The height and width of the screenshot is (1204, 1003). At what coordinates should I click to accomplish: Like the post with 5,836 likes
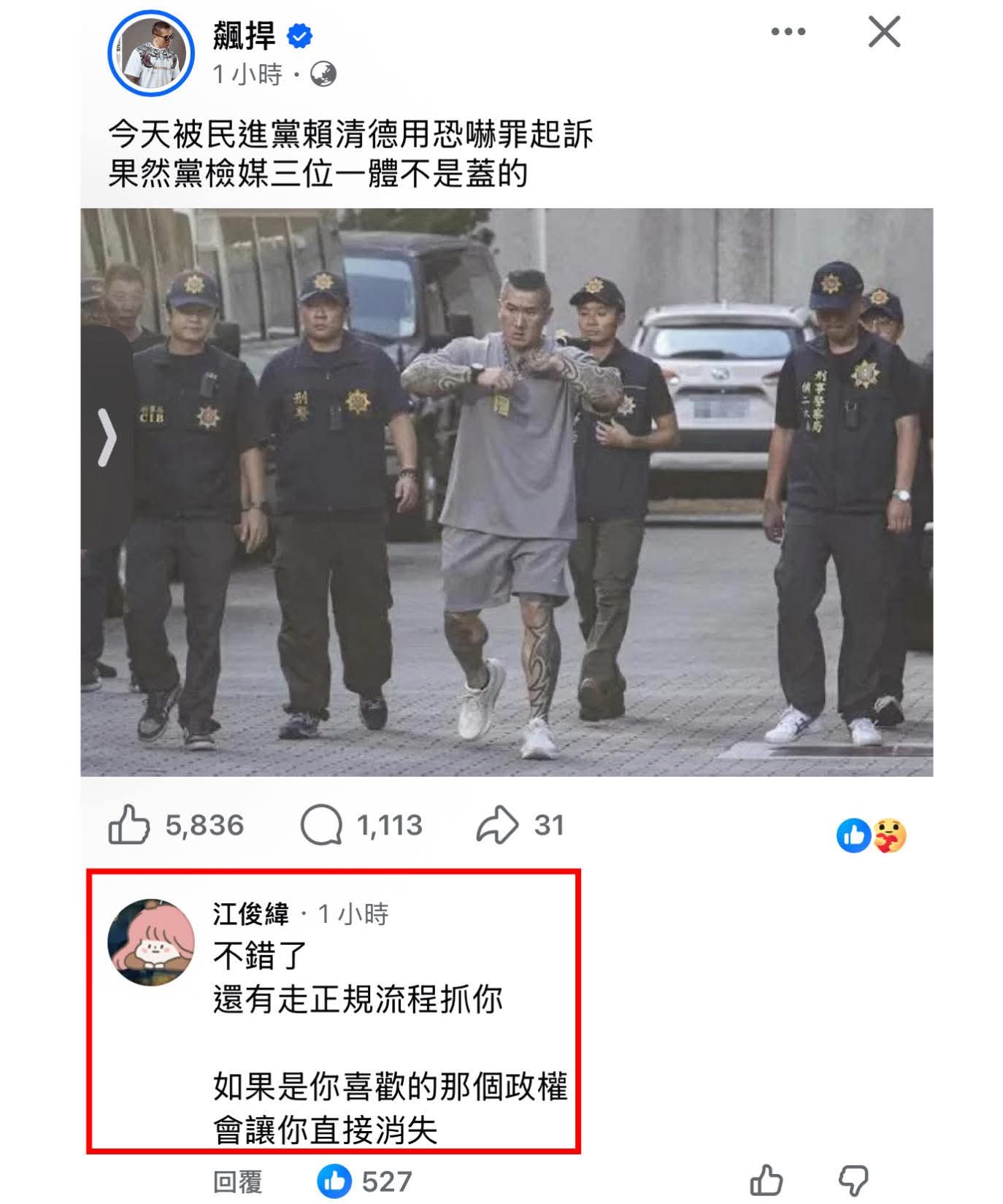pos(129,825)
